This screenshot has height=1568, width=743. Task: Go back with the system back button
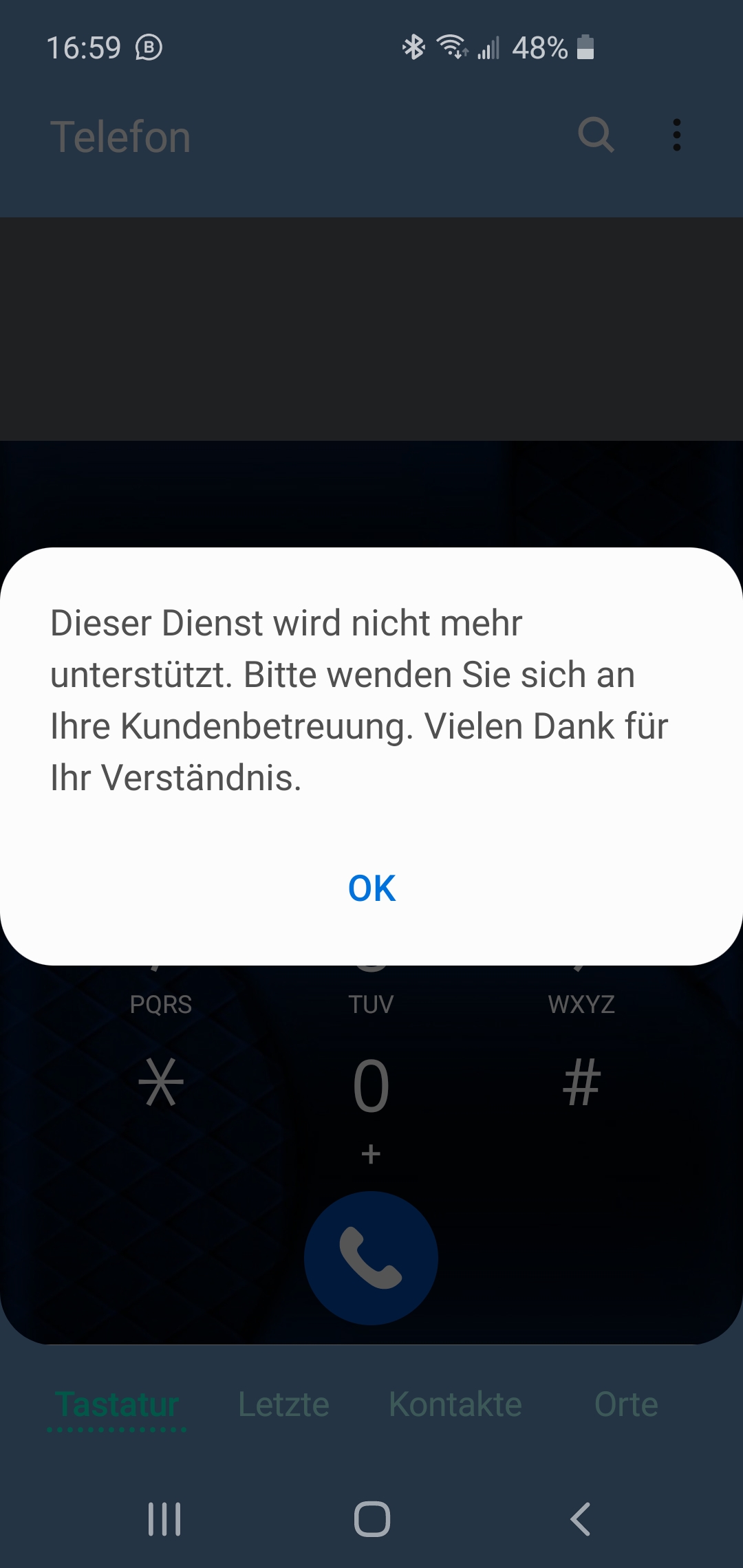580,1519
